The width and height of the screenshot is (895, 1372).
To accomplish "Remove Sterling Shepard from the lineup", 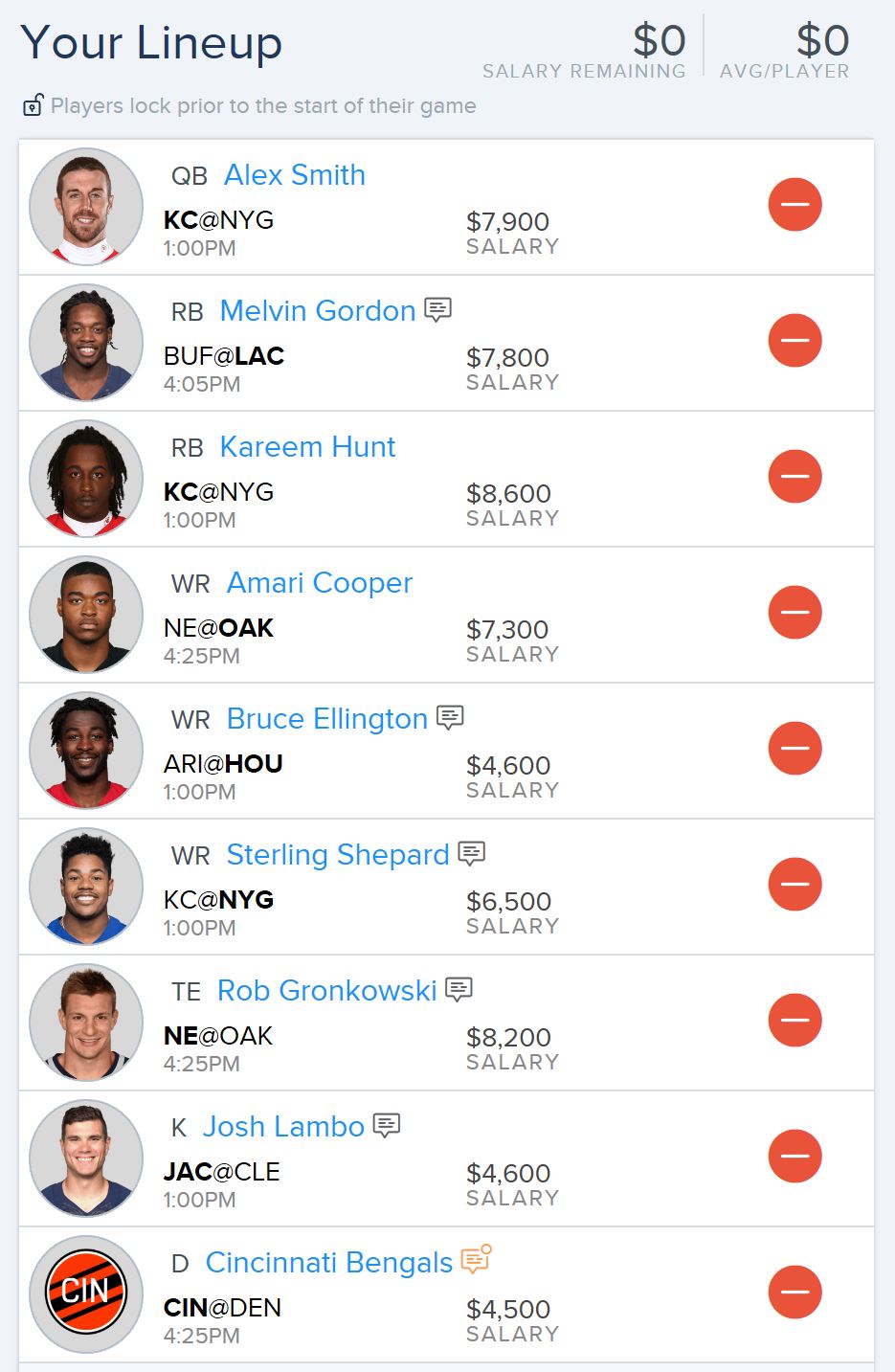I will [x=794, y=884].
